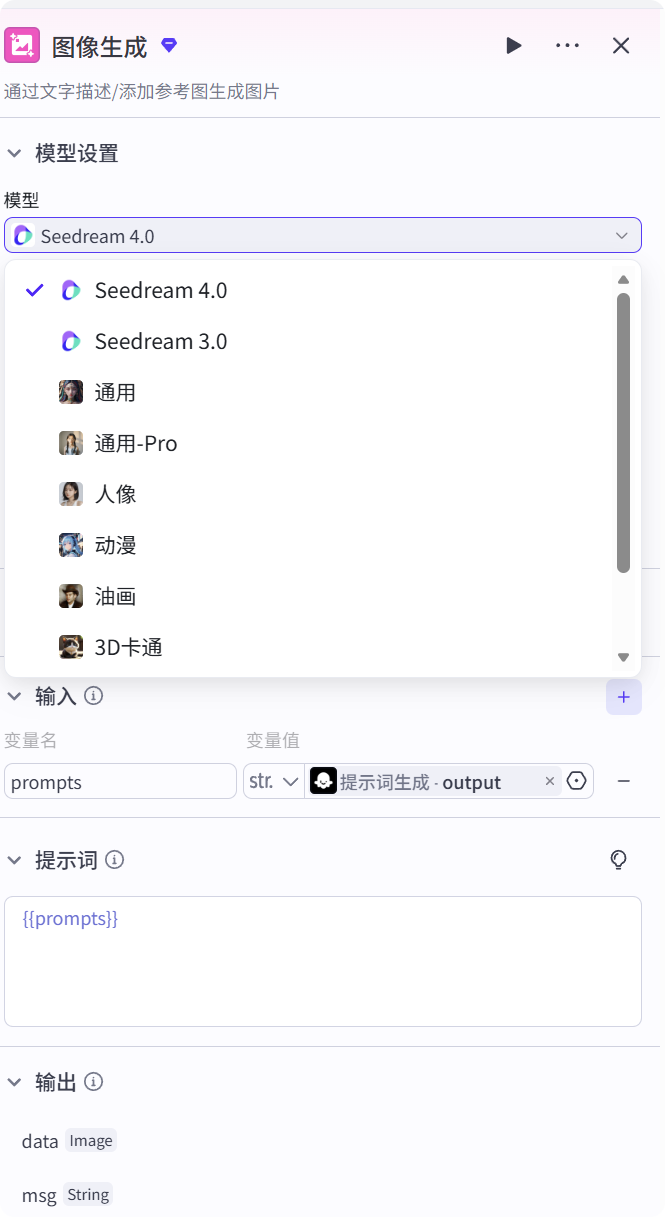The image size is (665, 1217).
Task: Select the 通用-Pro model
Action: 136,444
